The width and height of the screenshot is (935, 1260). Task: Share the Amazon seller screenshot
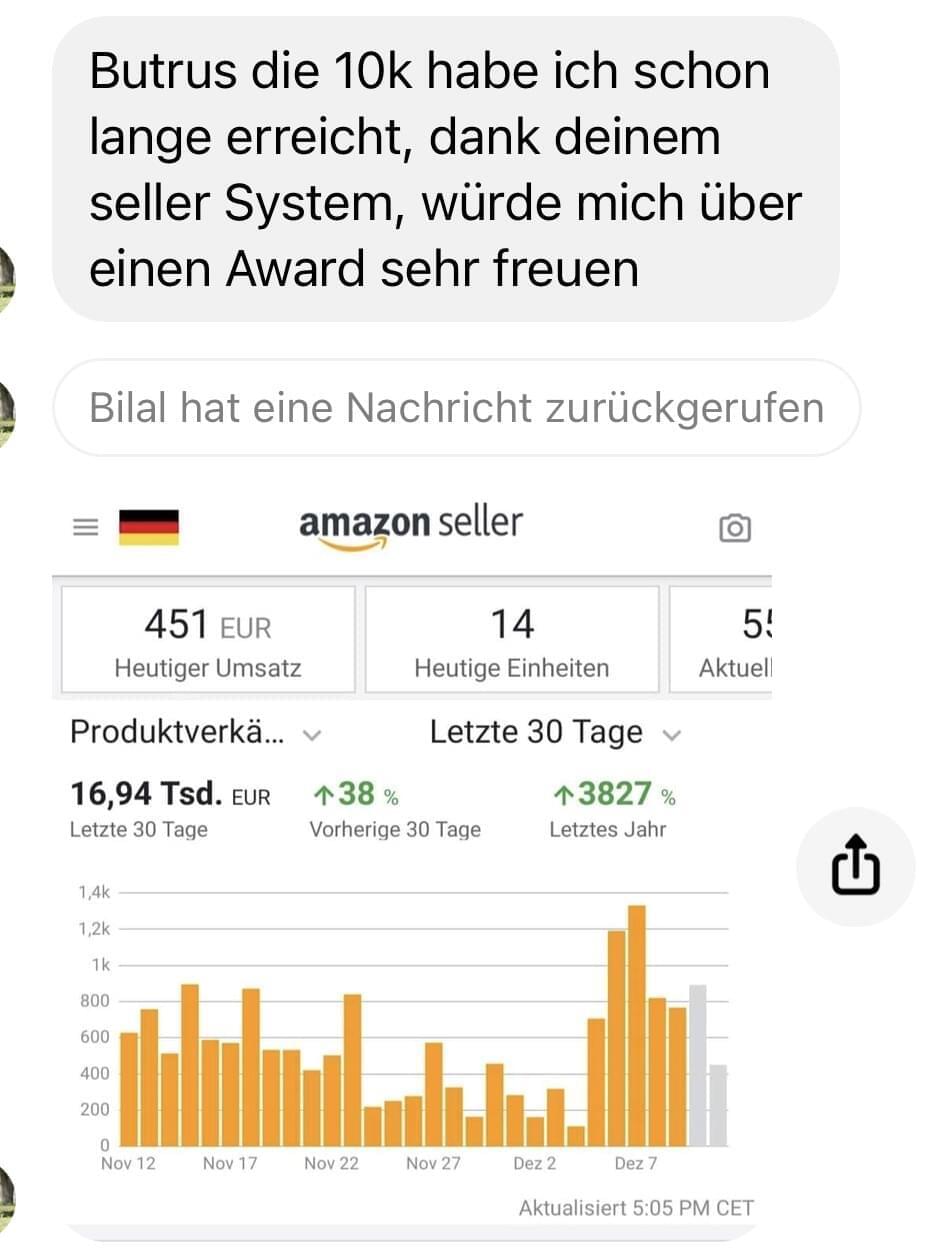pyautogui.click(x=855, y=867)
